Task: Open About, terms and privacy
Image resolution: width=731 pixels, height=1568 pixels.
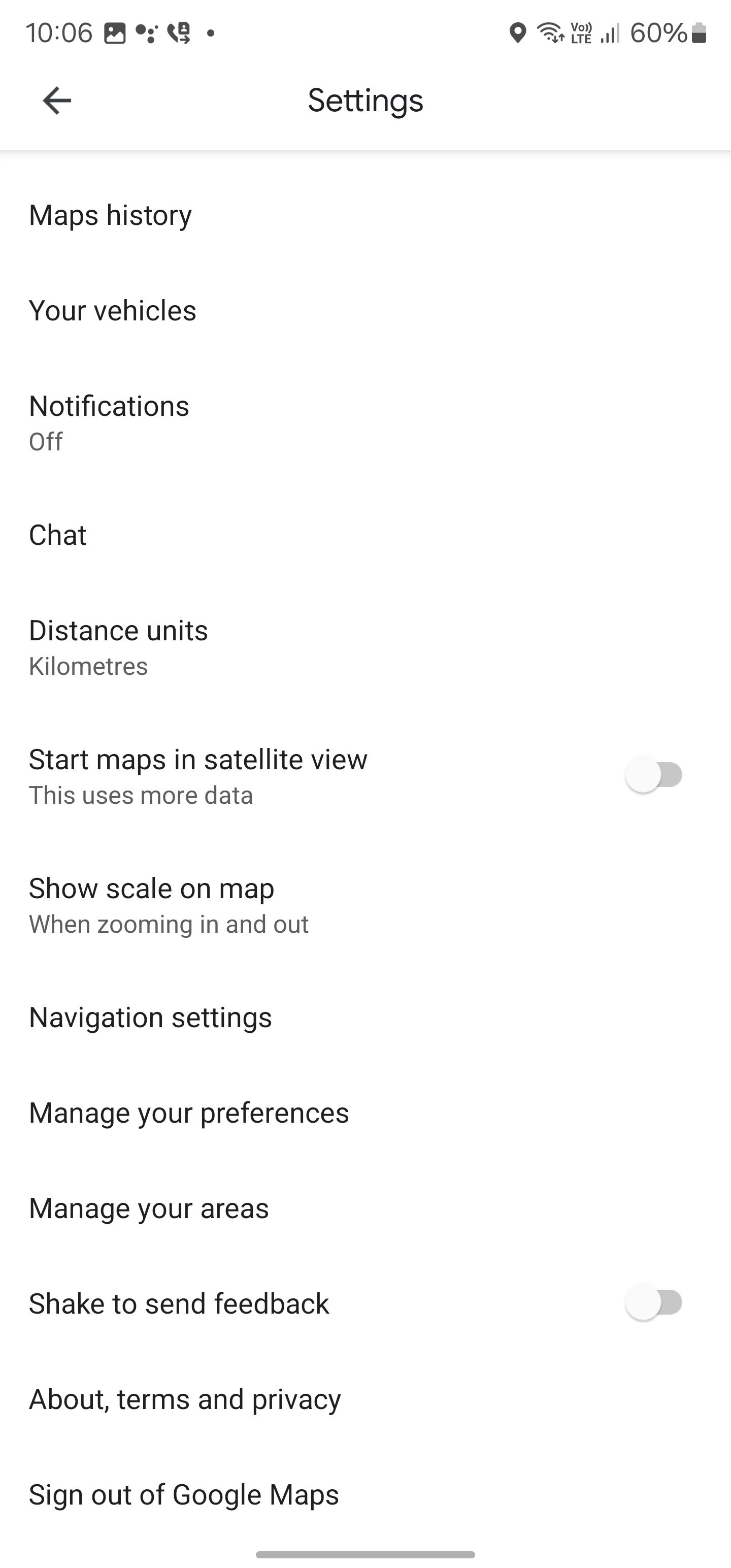Action: (185, 1399)
